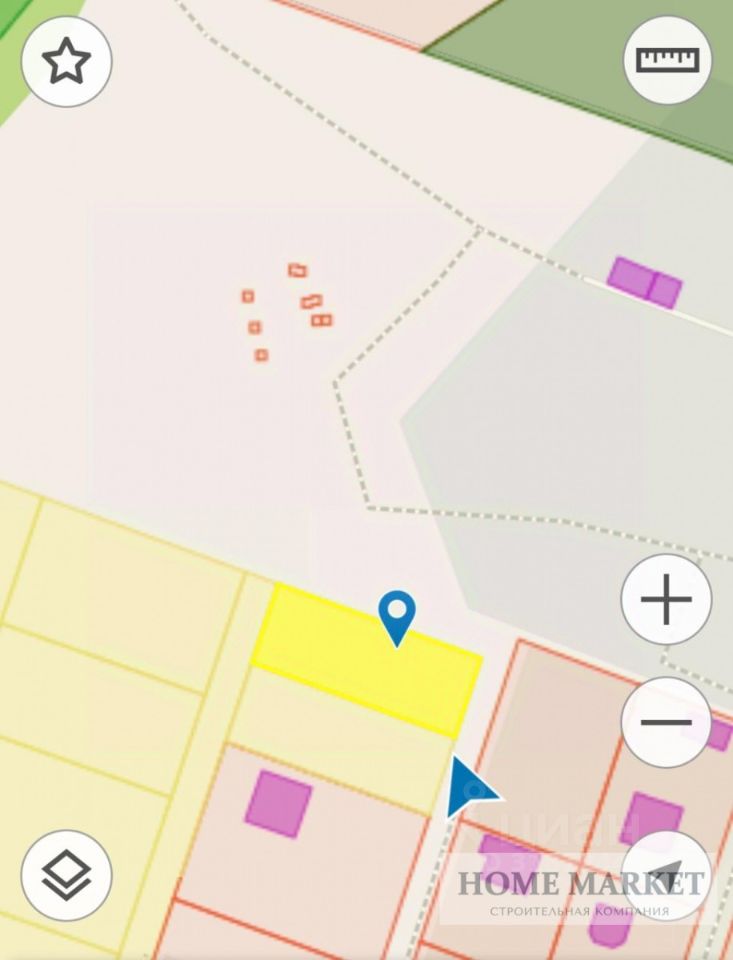This screenshot has width=733, height=960.
Task: Open the ruler measuring tool
Action: coord(667,61)
